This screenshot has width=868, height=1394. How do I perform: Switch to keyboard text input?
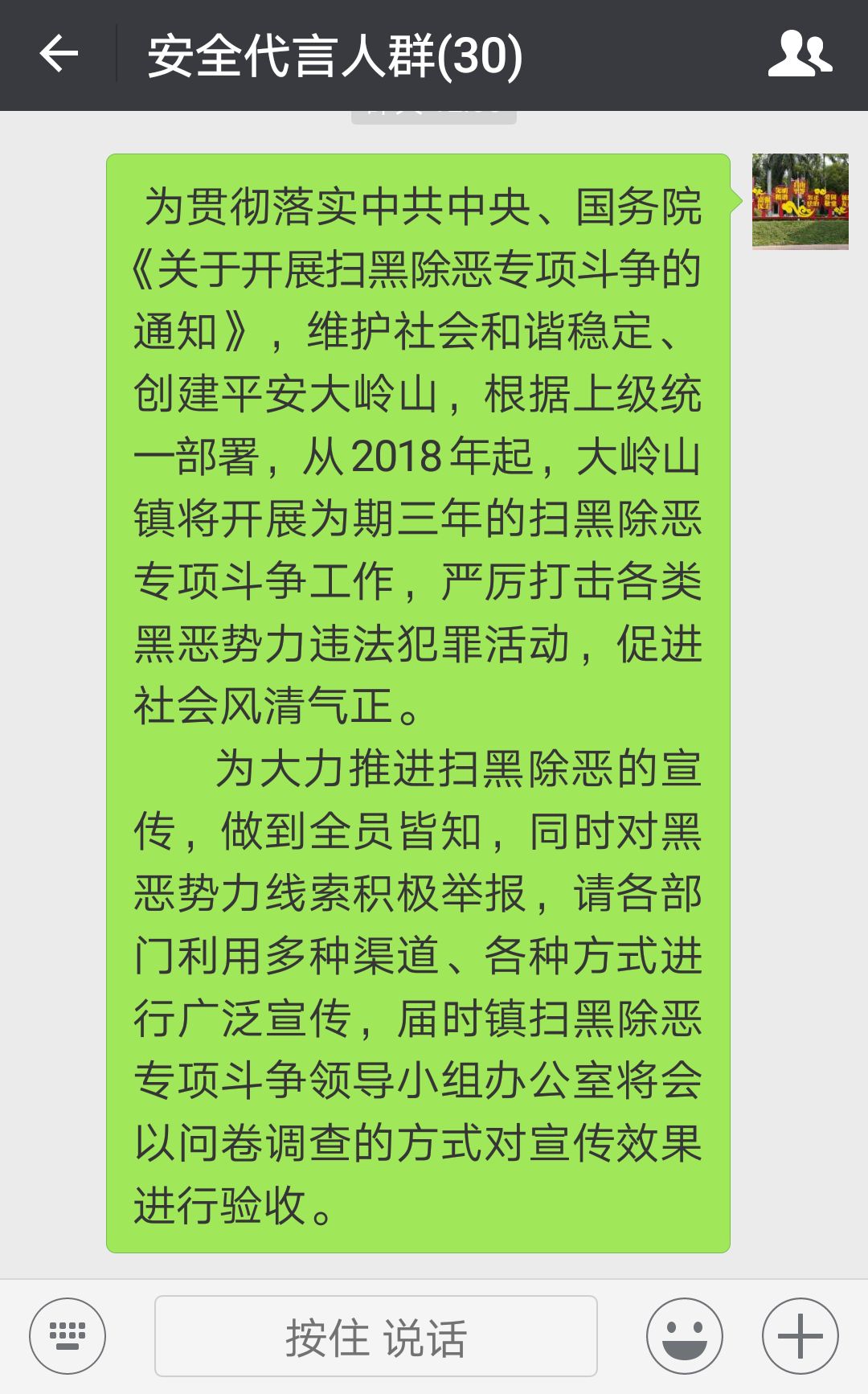[68, 1336]
